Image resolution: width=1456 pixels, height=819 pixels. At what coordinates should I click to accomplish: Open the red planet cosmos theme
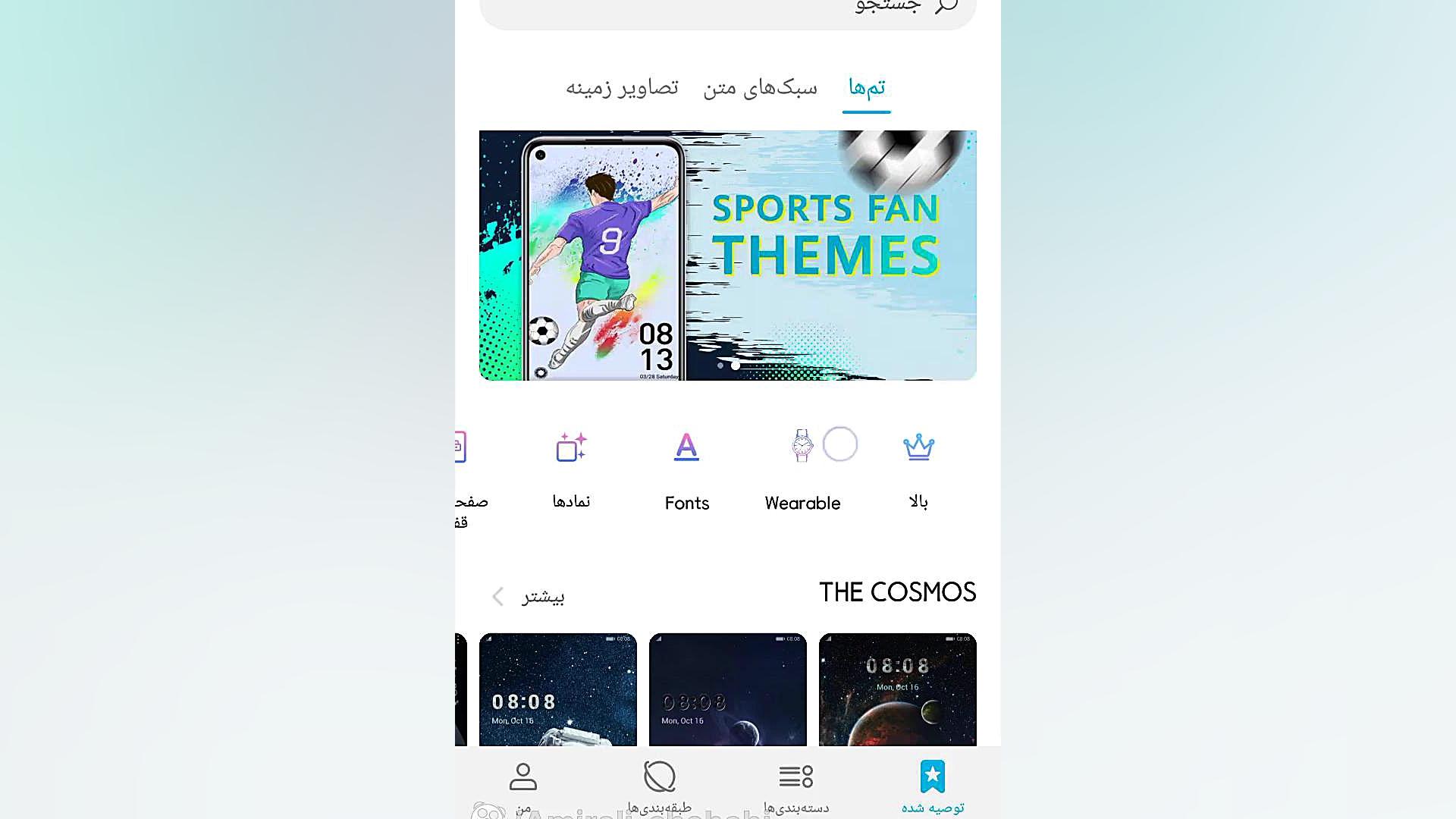(897, 689)
